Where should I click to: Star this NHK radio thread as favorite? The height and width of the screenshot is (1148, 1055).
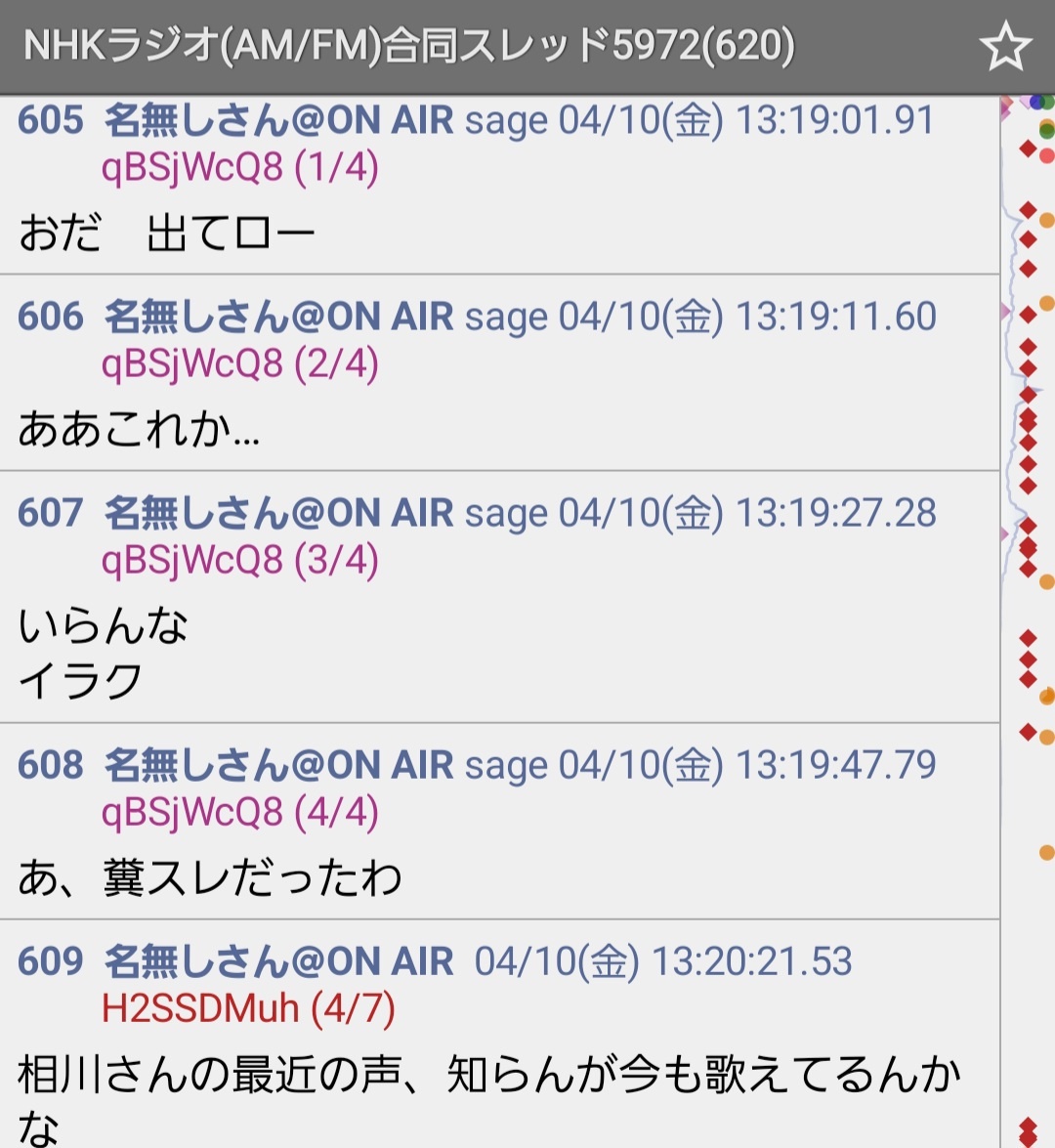tap(1005, 47)
